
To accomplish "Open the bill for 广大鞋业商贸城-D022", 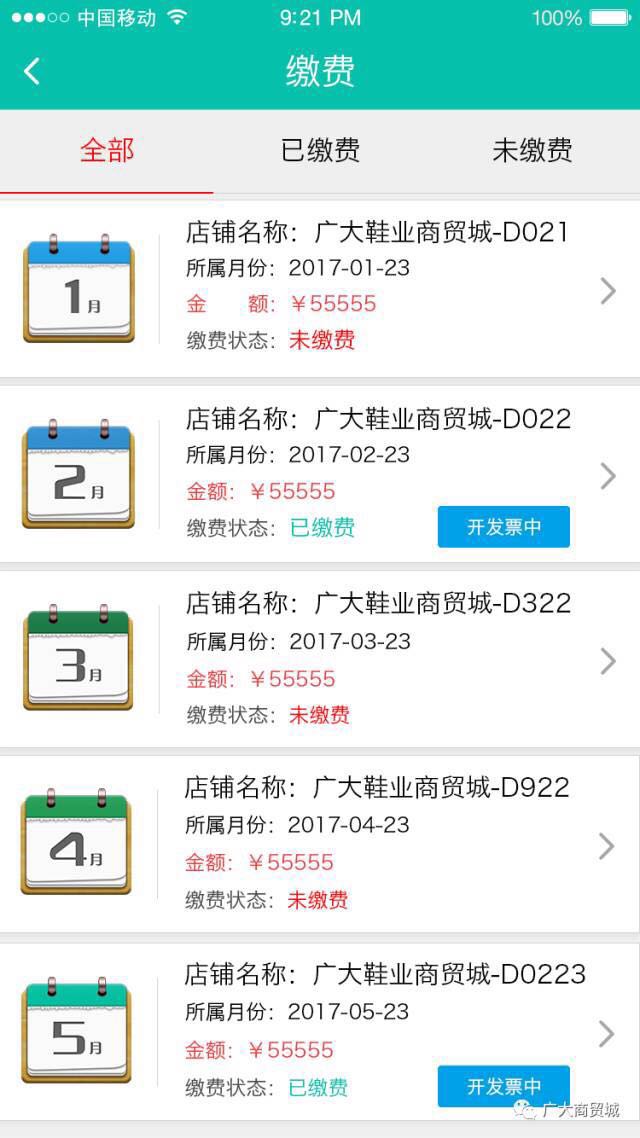I will pos(320,475).
